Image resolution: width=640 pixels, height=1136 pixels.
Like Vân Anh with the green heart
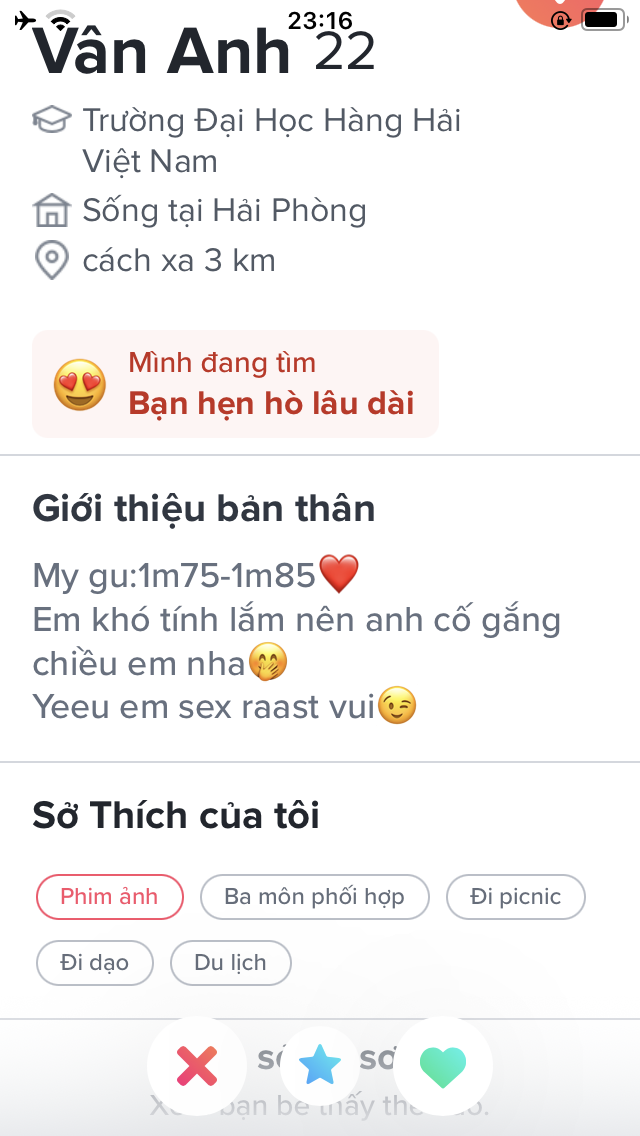[443, 1066]
